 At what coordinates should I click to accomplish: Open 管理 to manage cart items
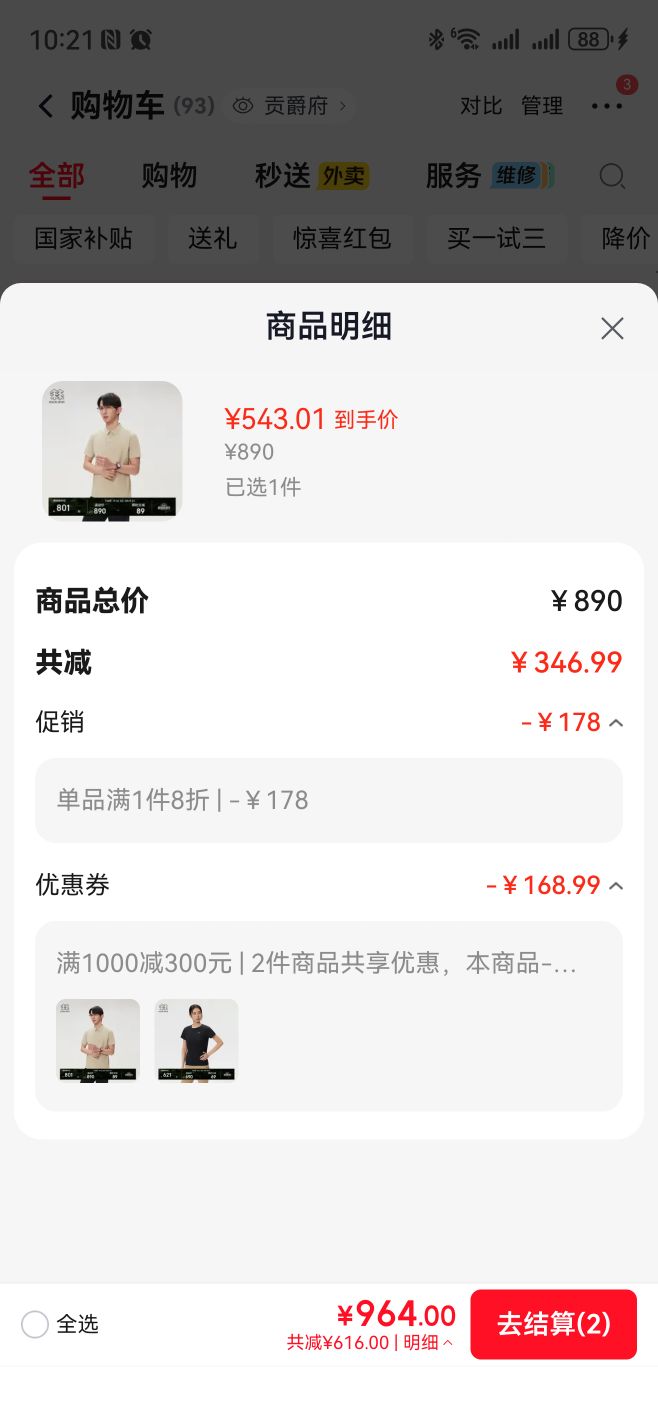[542, 106]
